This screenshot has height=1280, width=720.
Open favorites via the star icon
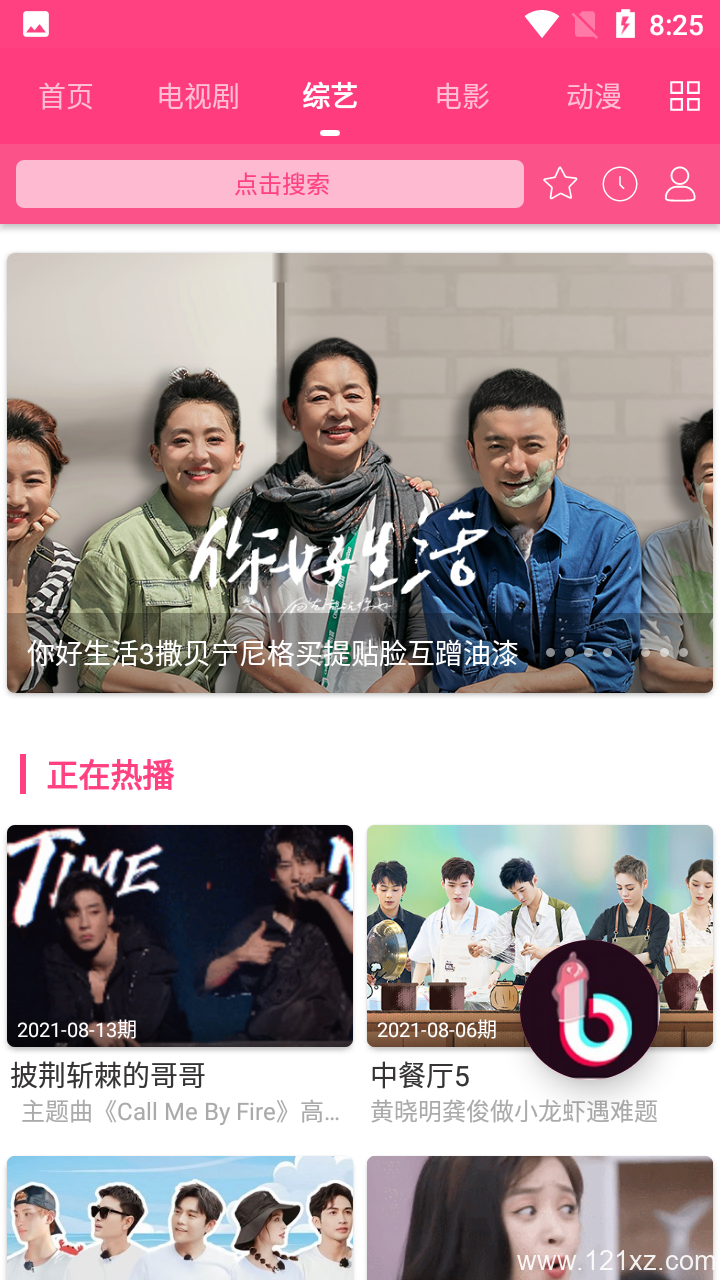[560, 184]
